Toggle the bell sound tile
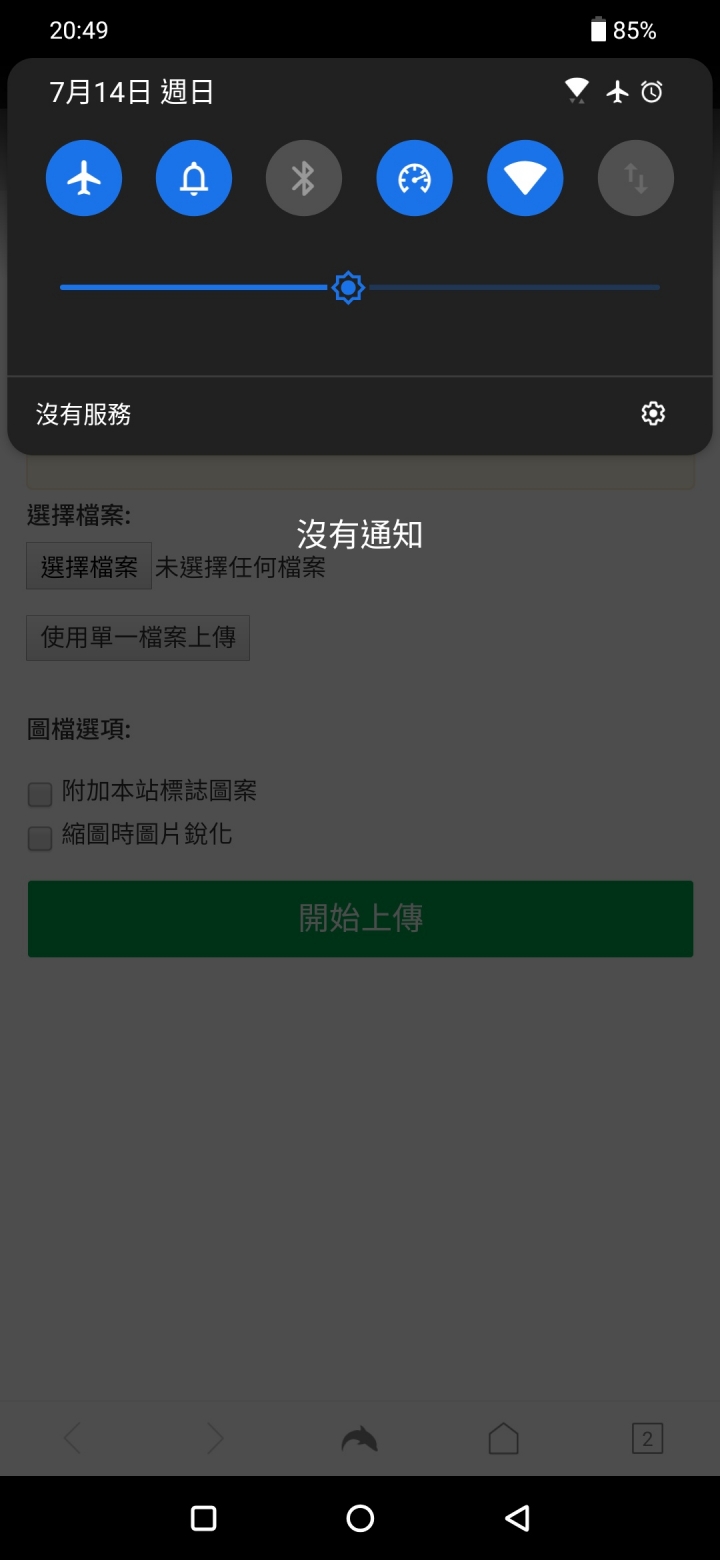 tap(194, 179)
